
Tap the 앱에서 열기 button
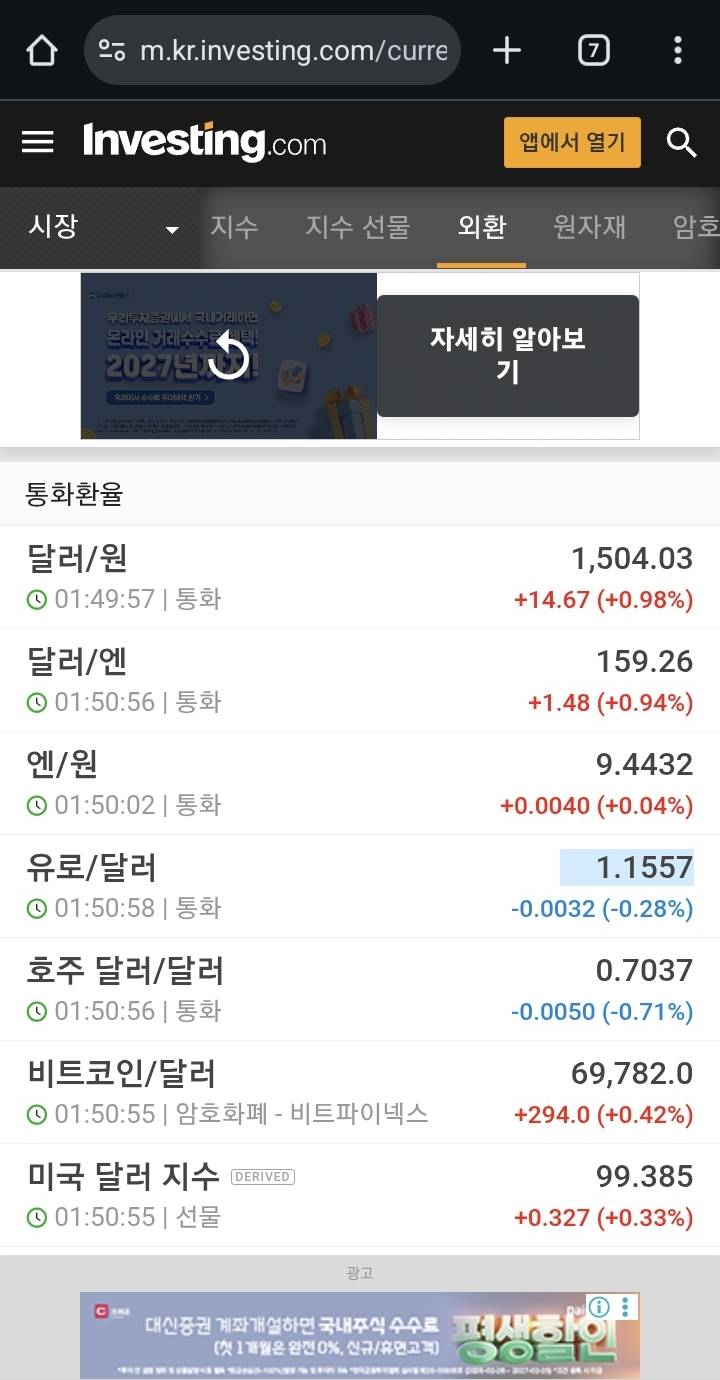572,142
